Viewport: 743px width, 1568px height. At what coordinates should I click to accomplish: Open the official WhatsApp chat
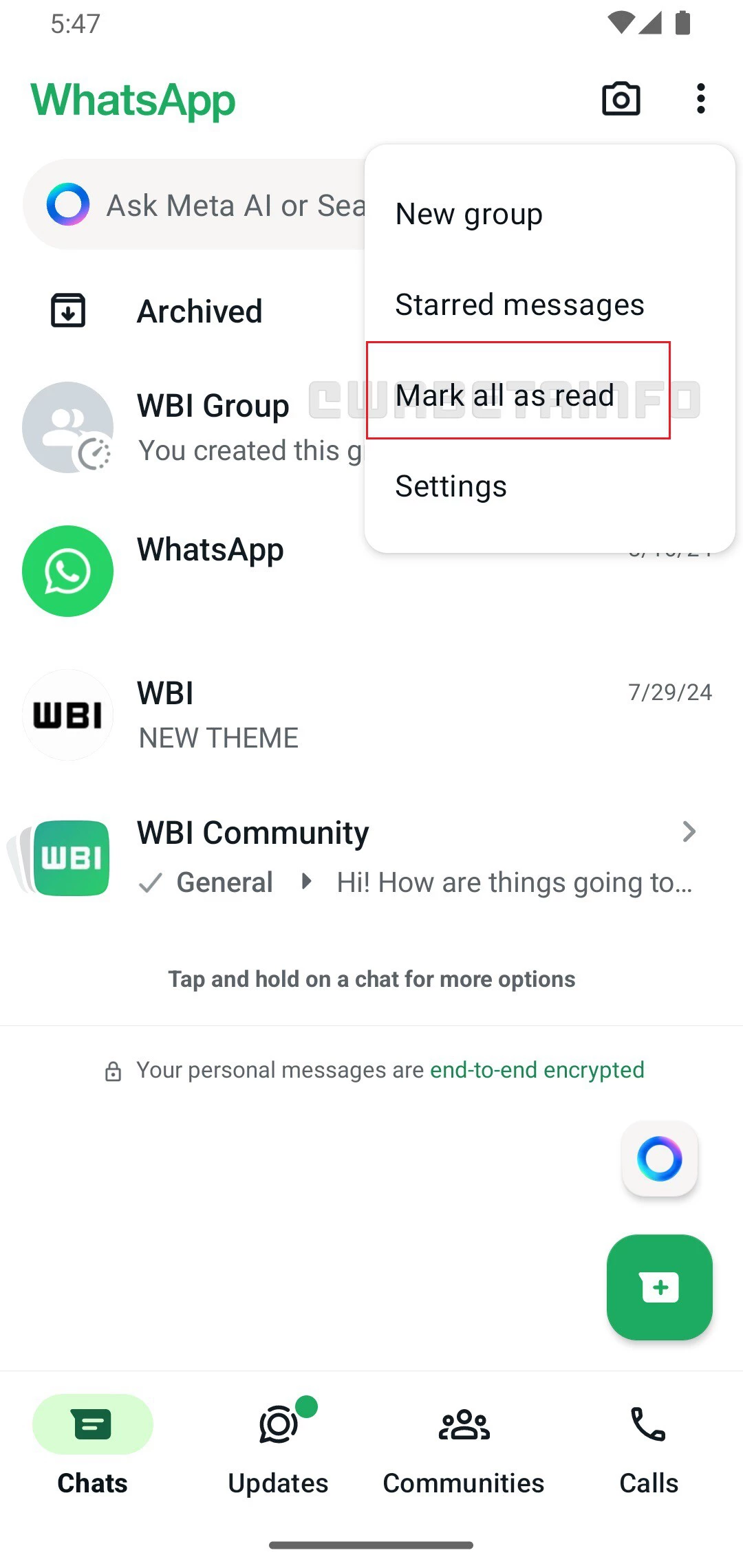pyautogui.click(x=371, y=571)
